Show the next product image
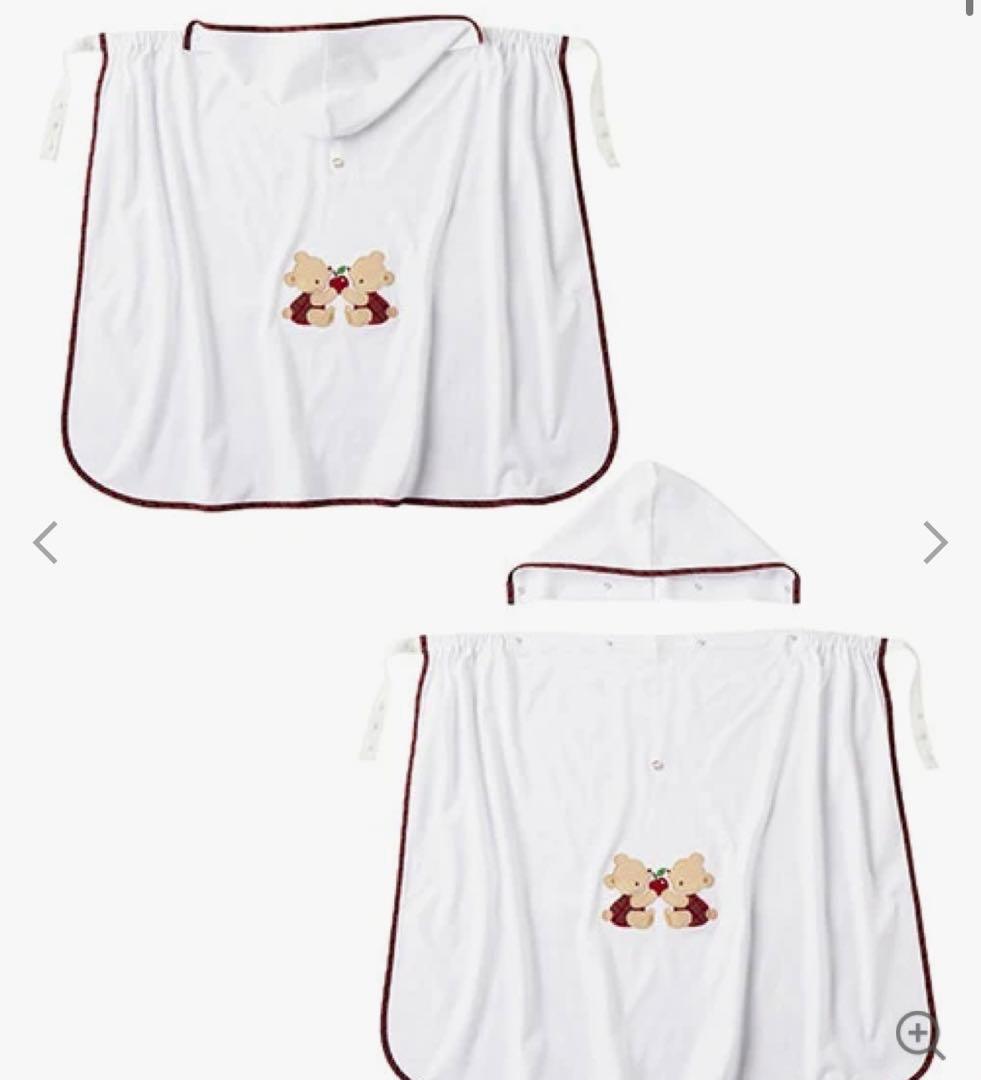Image resolution: width=981 pixels, height=1080 pixels. pyautogui.click(x=934, y=543)
